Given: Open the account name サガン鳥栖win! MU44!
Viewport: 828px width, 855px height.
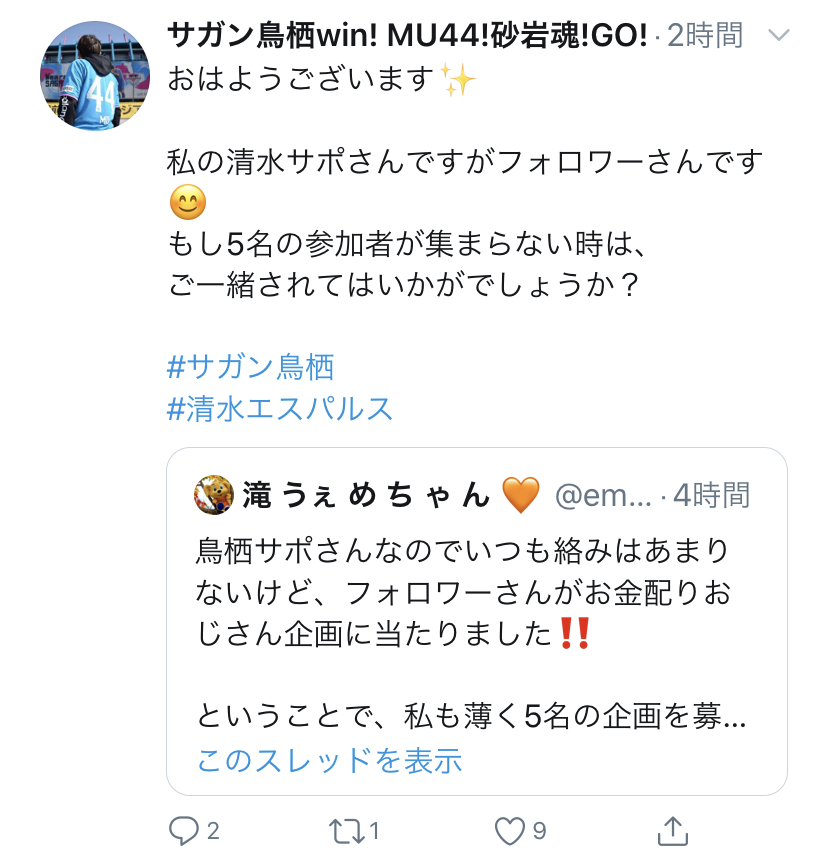Looking at the screenshot, I should [407, 36].
